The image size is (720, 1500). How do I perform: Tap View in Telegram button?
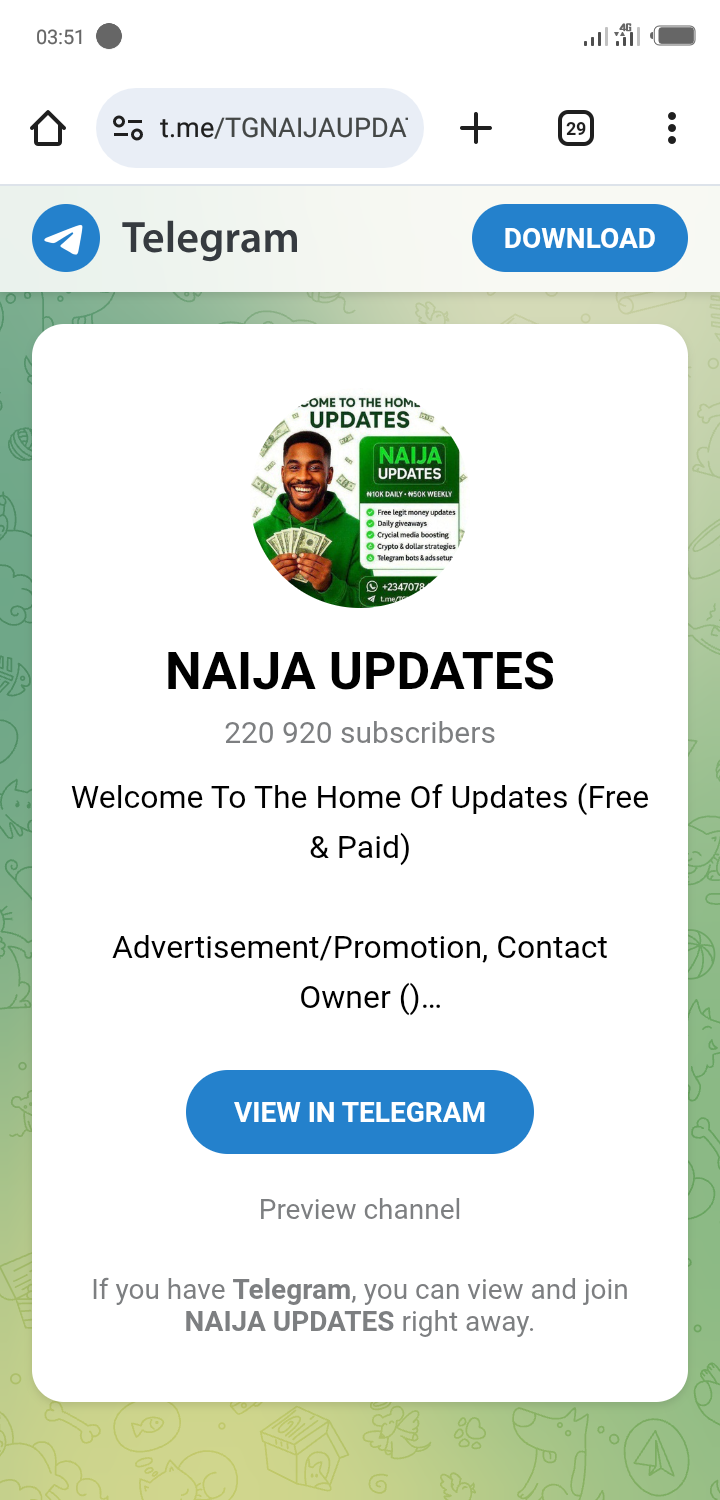[360, 1112]
